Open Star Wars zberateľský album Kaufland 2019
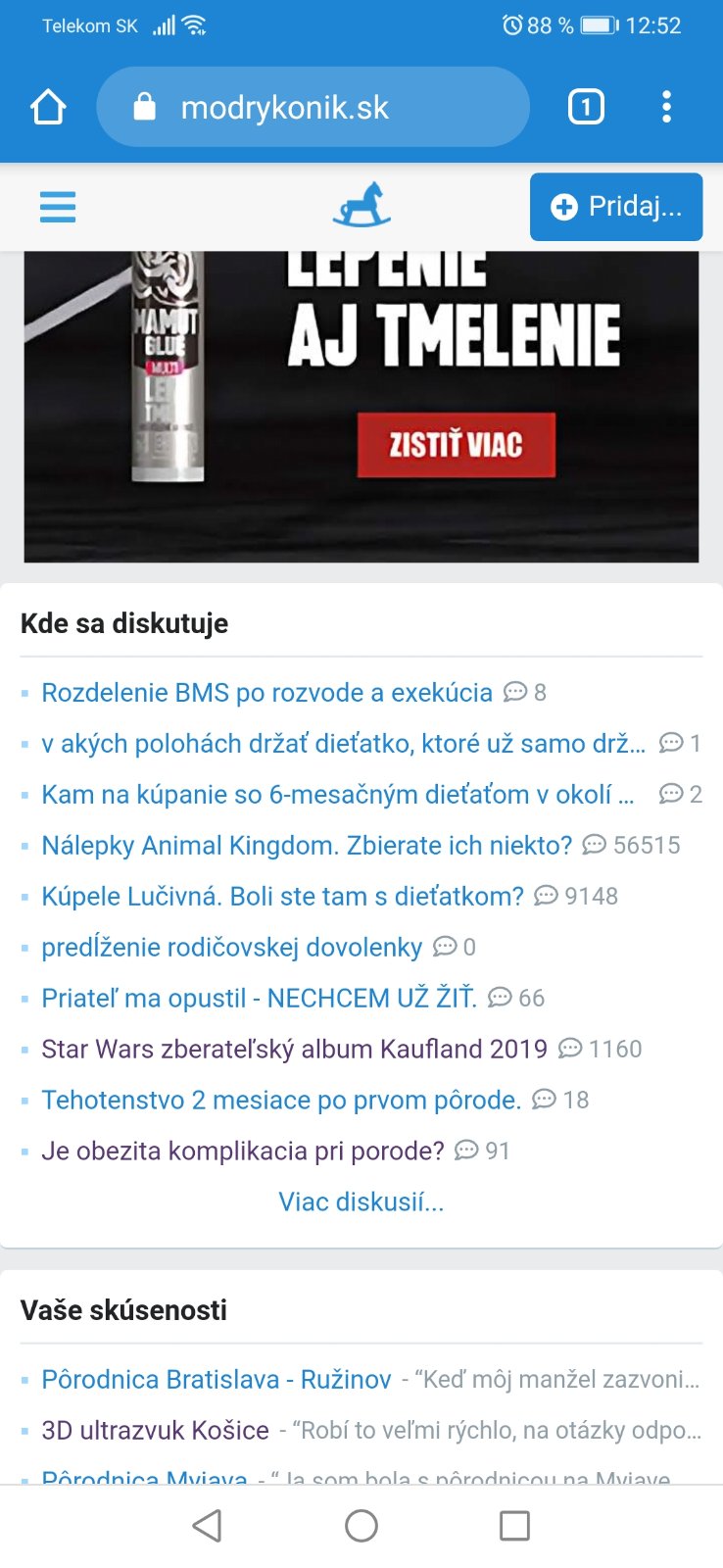The image size is (723, 1568). click(x=294, y=1050)
